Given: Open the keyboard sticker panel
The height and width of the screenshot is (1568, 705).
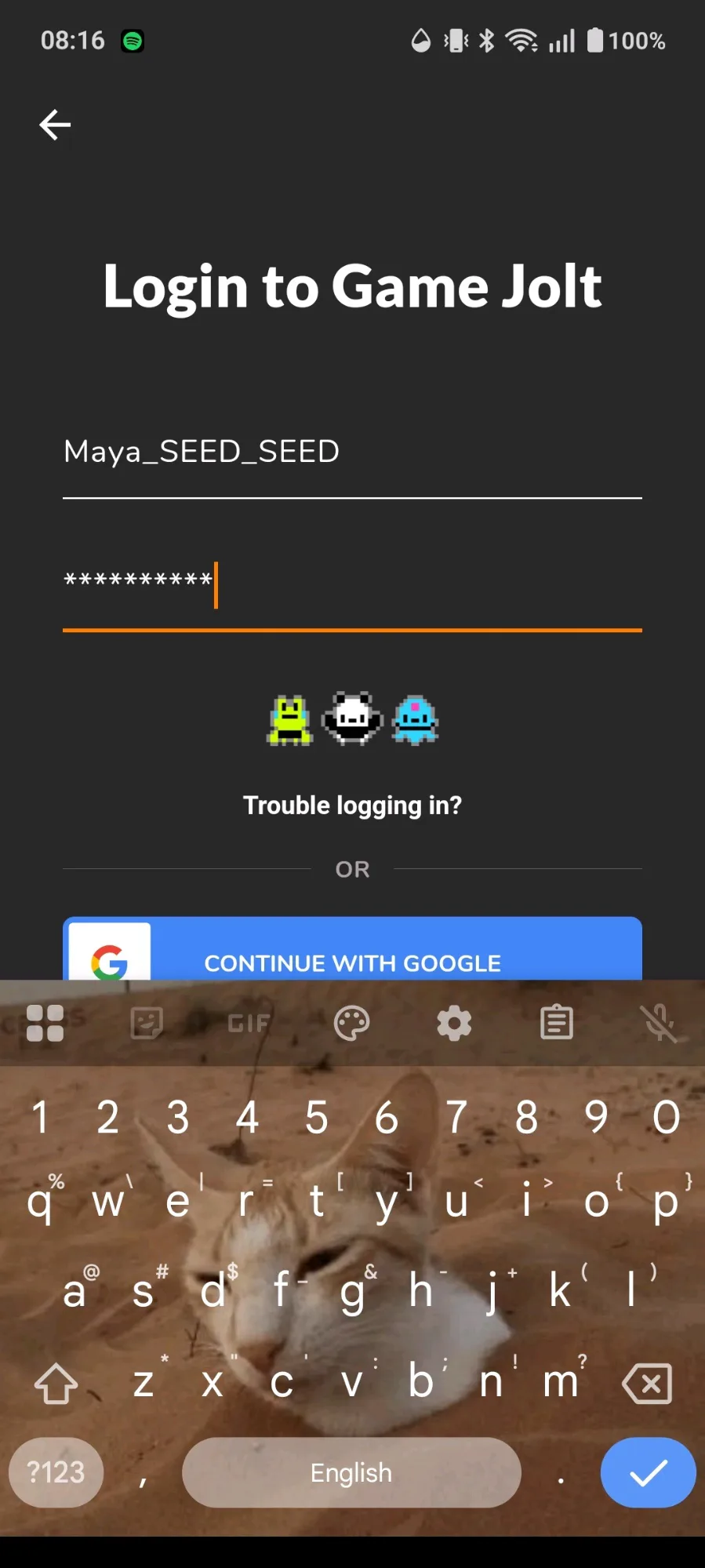Looking at the screenshot, I should point(147,1023).
